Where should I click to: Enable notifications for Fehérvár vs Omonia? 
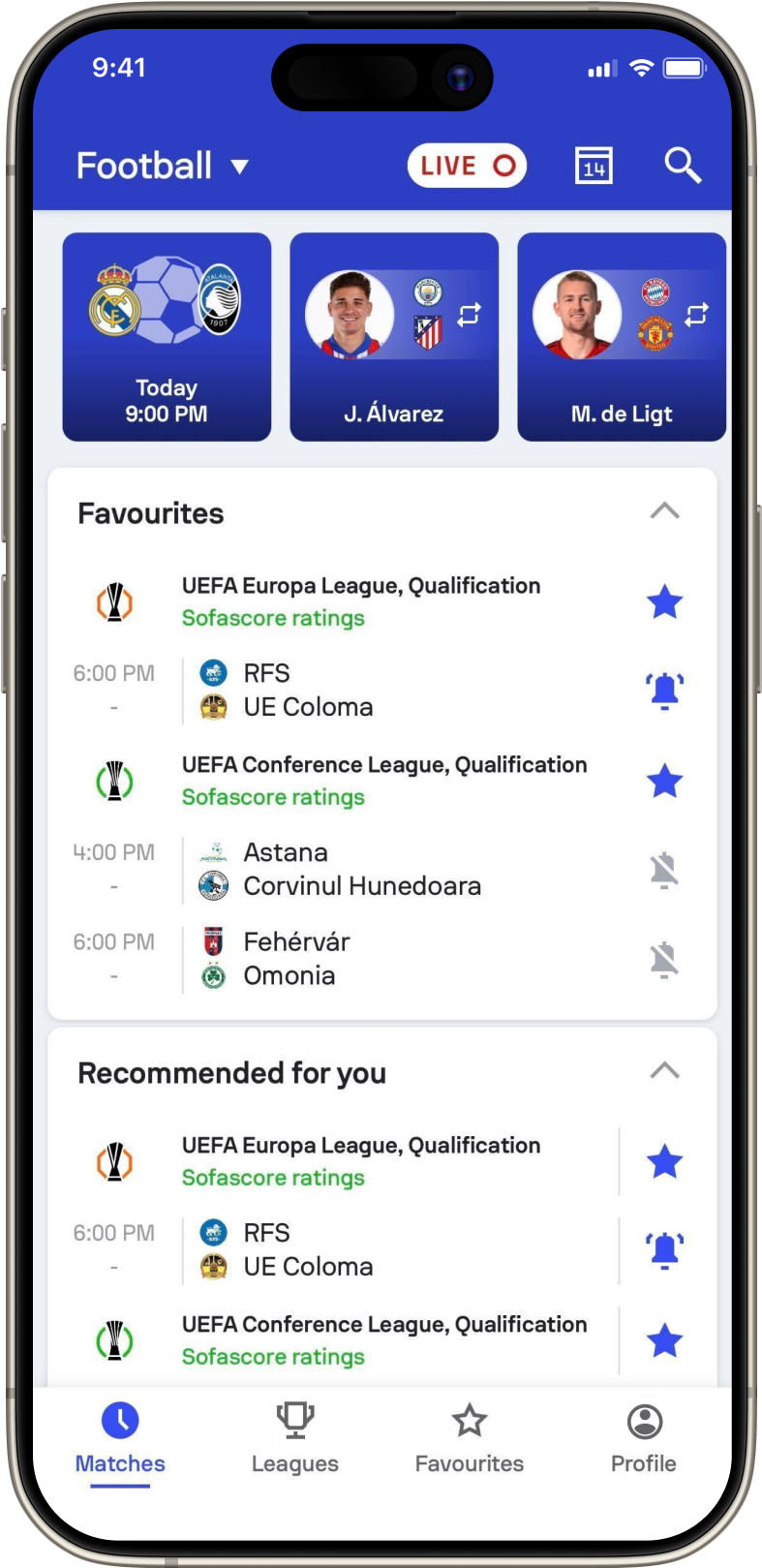tap(664, 959)
